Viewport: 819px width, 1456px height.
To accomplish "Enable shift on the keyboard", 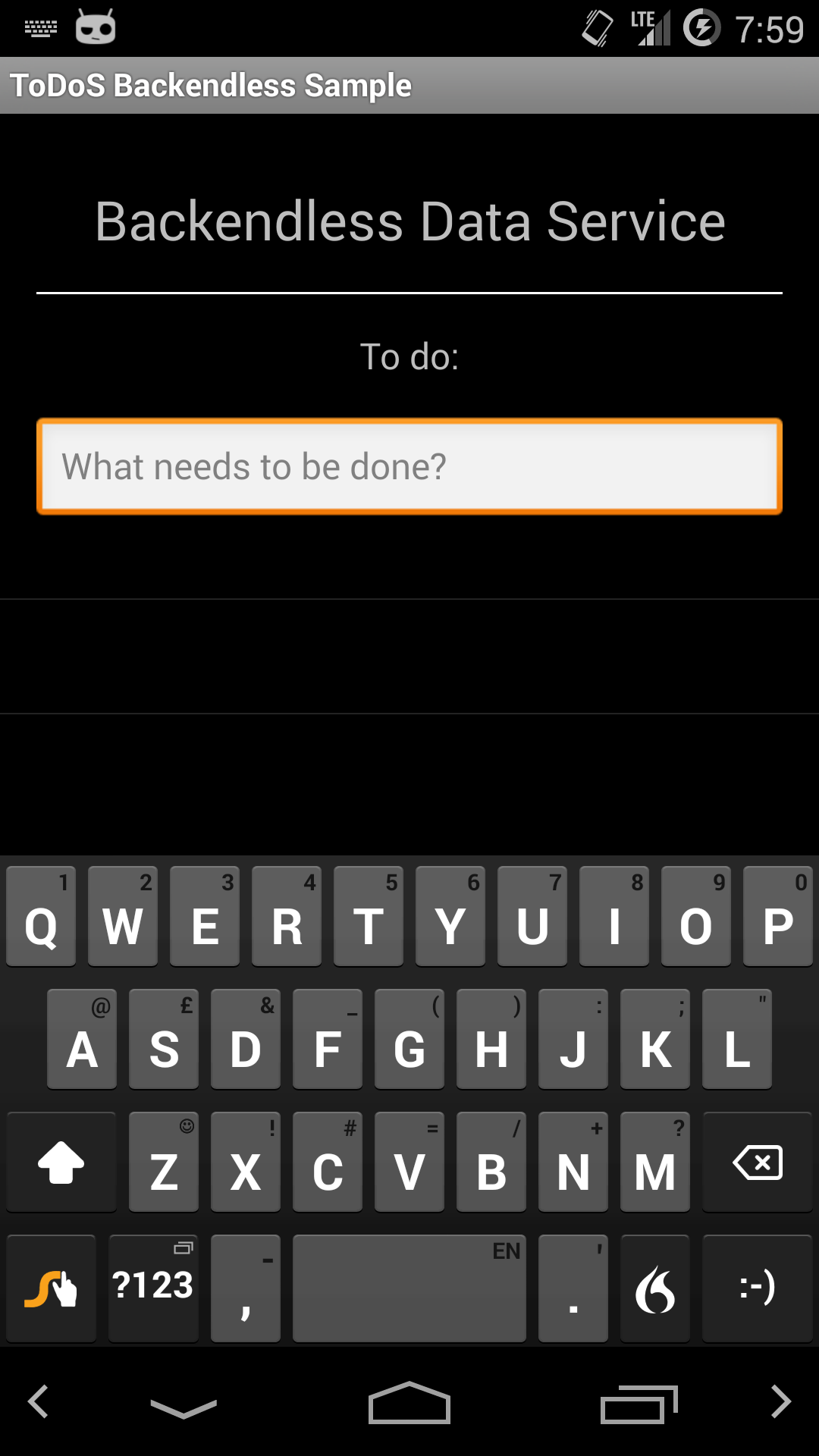I will [x=61, y=1162].
